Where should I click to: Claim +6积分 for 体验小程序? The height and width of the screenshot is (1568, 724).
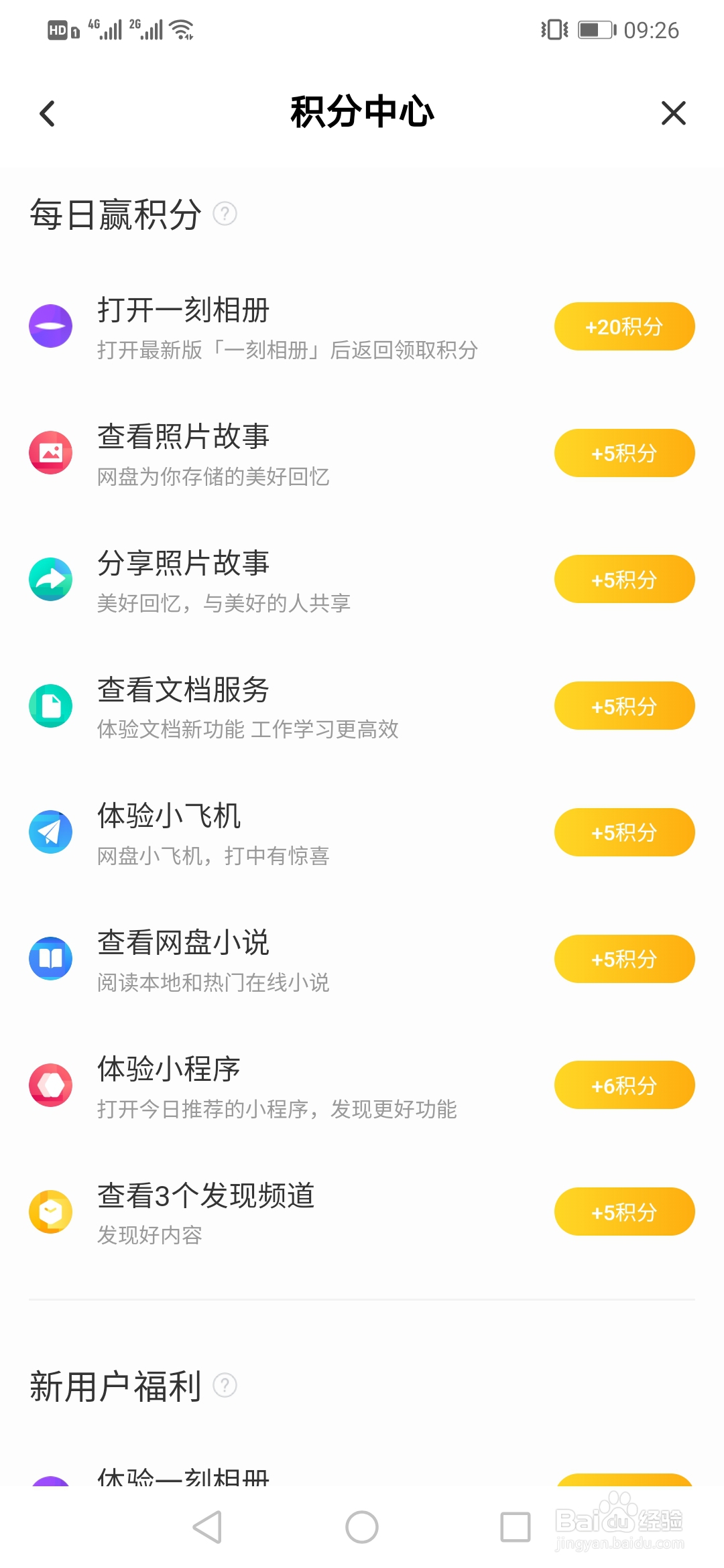(624, 1085)
